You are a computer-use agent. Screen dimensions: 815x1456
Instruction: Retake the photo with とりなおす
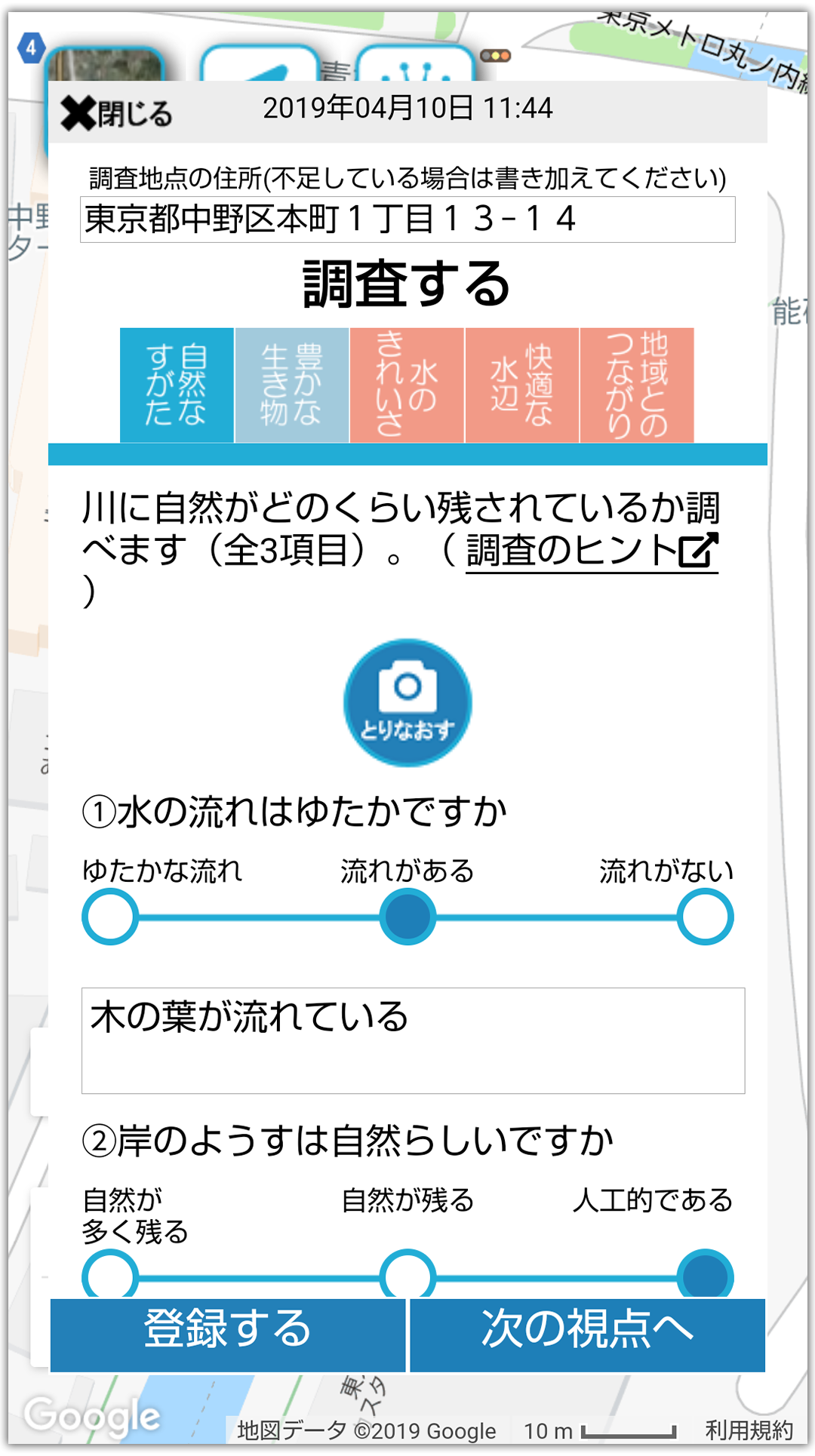click(407, 703)
